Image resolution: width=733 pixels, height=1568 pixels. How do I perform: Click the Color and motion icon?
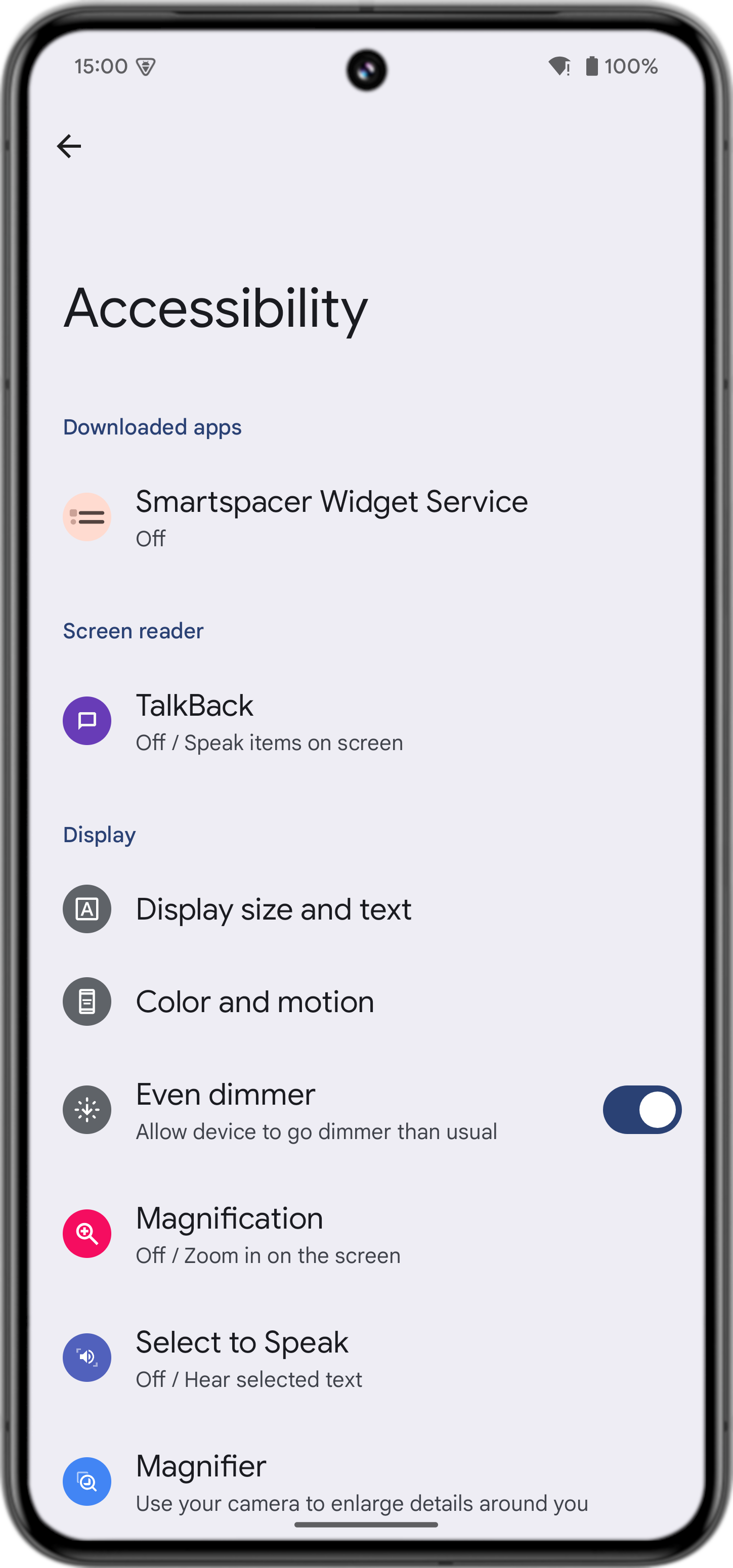pos(87,1001)
